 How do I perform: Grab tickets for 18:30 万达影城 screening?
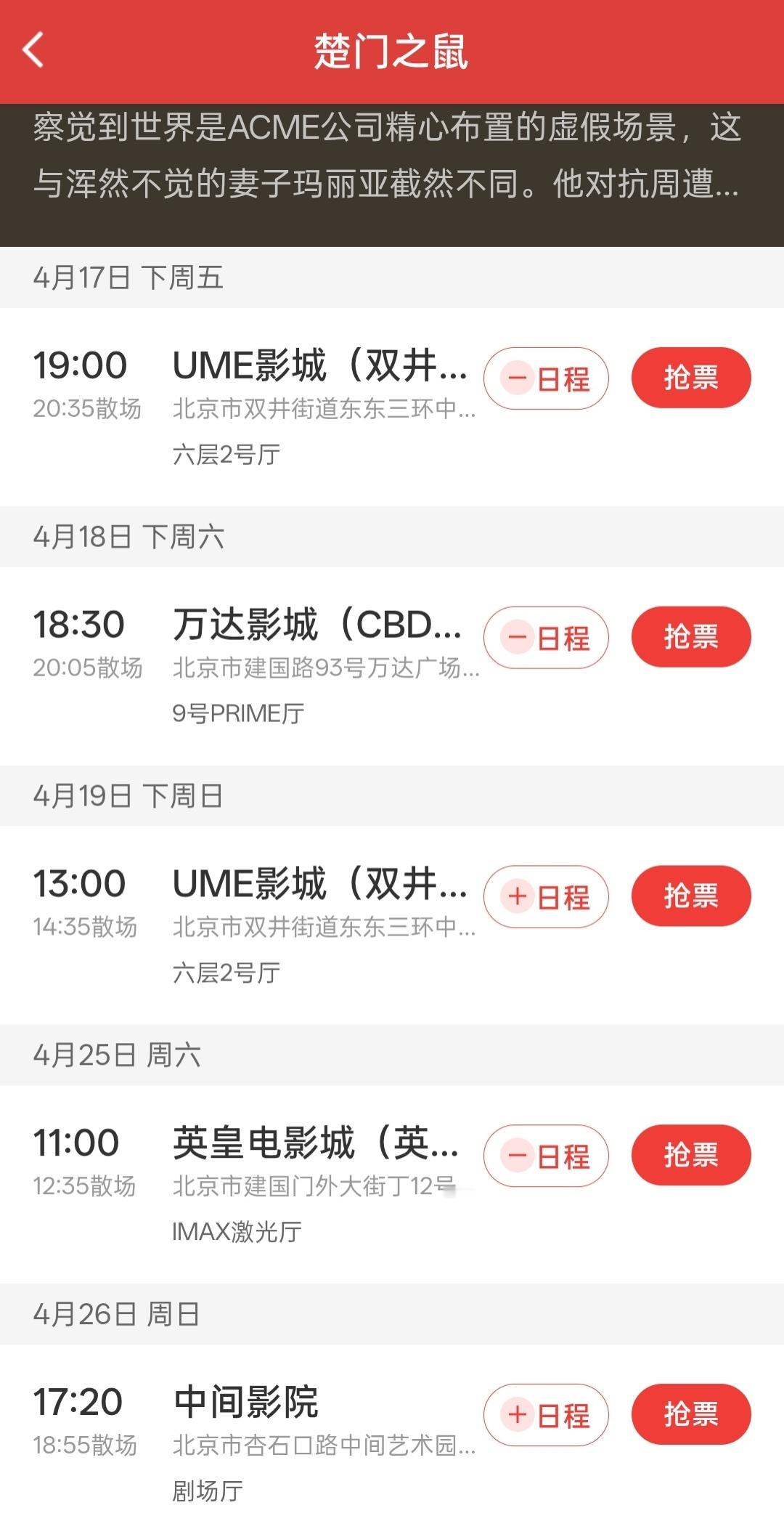(x=690, y=637)
